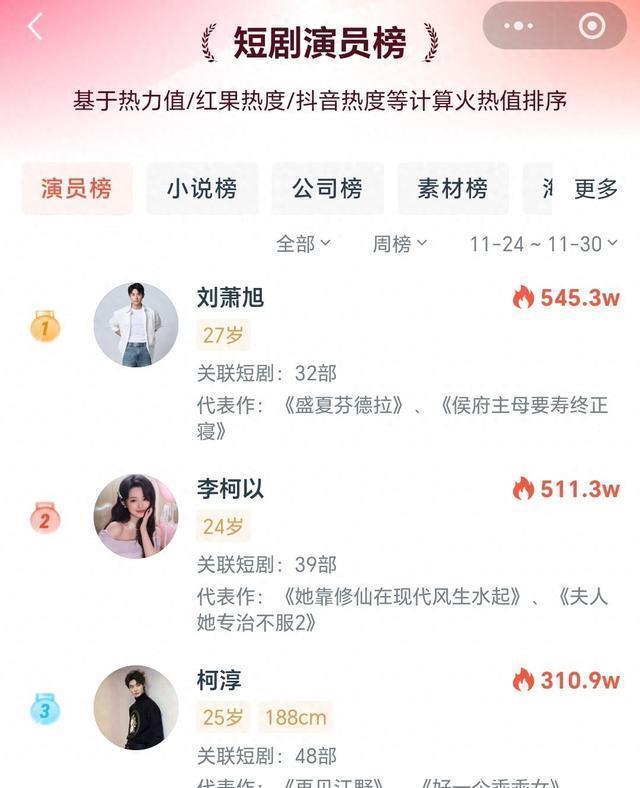
Task: Close the mini program with the circle button
Action: pyautogui.click(x=591, y=26)
